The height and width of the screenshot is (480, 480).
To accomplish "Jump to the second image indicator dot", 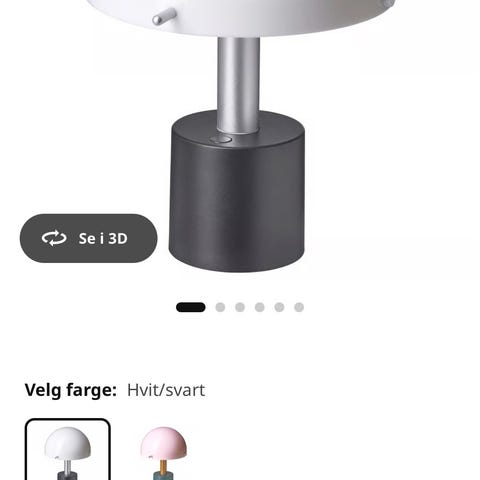I will pos(220,307).
